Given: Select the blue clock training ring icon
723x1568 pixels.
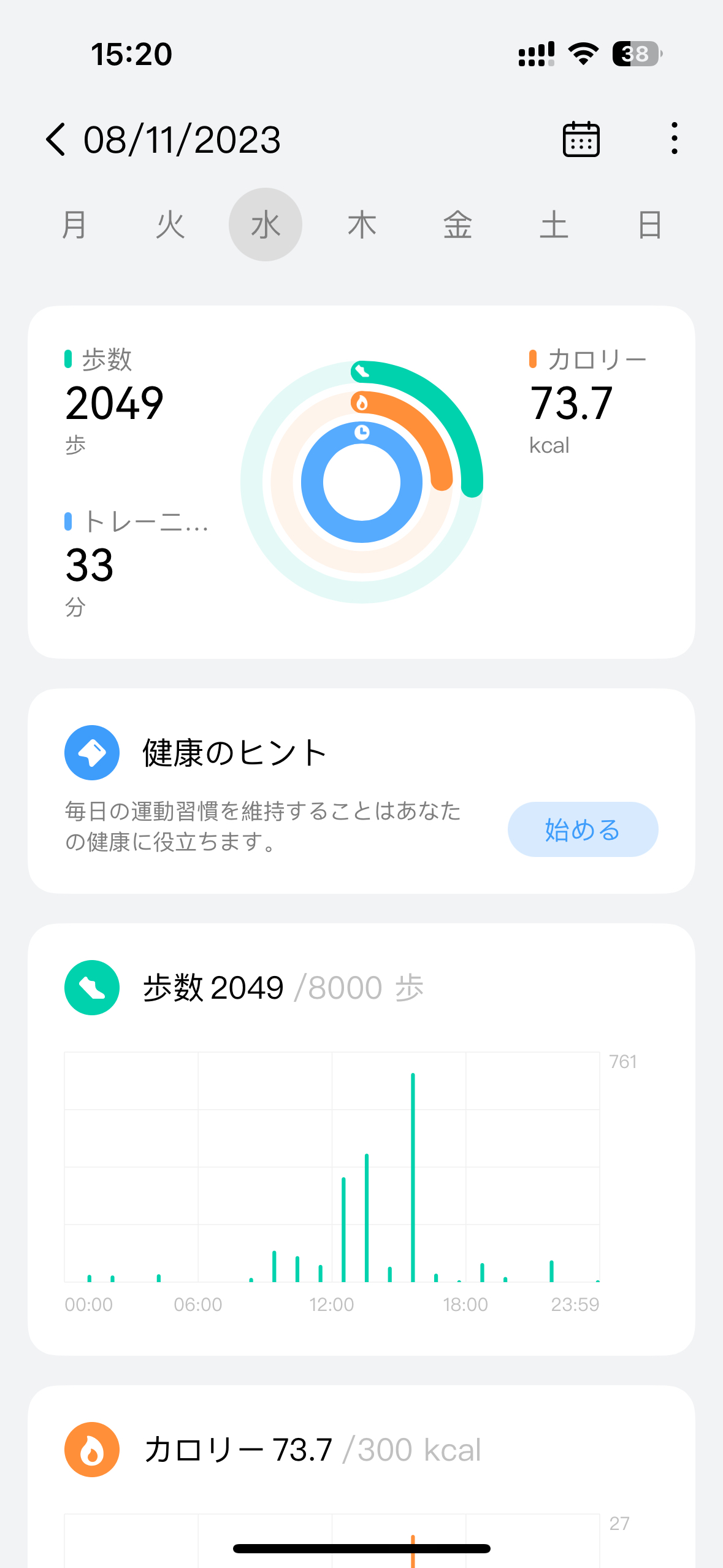Looking at the screenshot, I should [x=363, y=433].
